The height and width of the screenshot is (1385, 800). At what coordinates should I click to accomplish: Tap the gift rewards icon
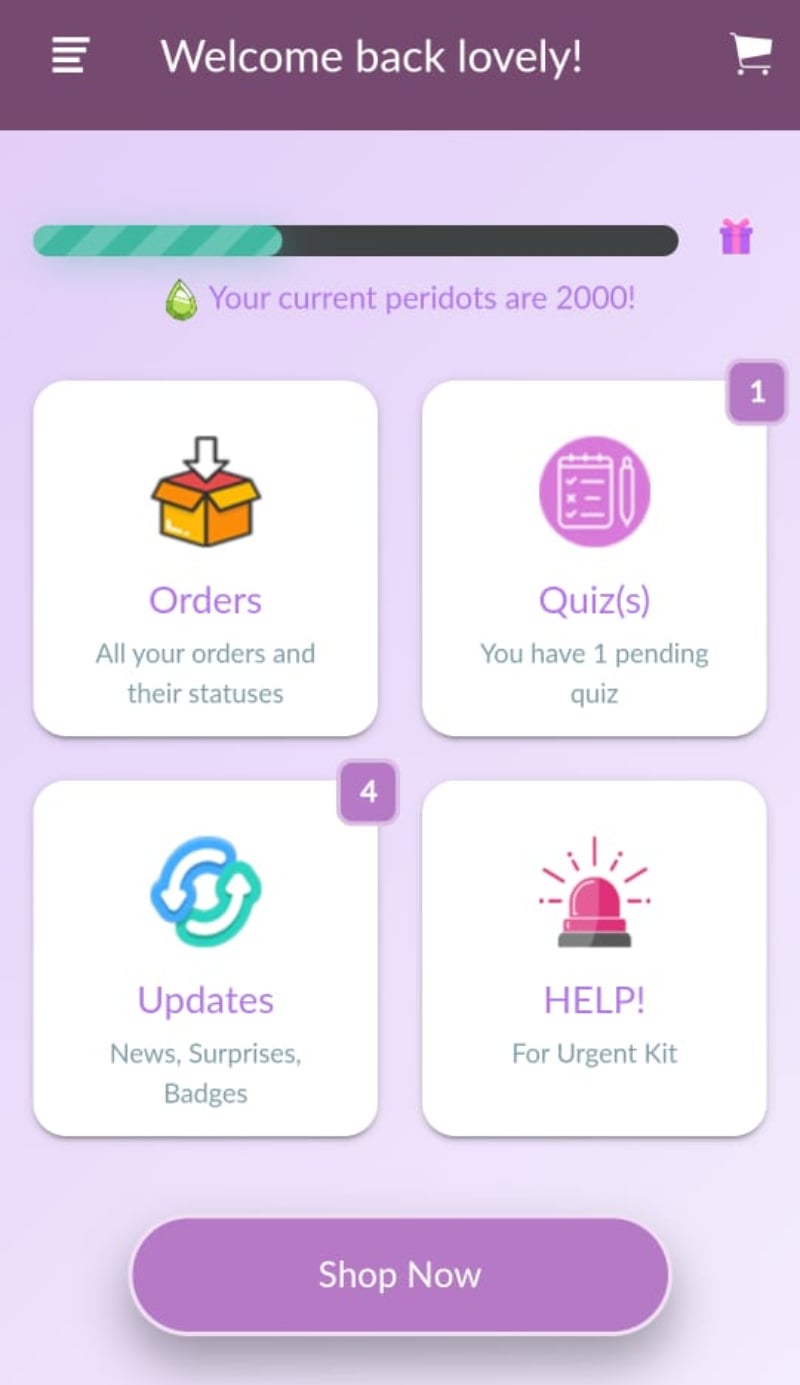click(736, 237)
